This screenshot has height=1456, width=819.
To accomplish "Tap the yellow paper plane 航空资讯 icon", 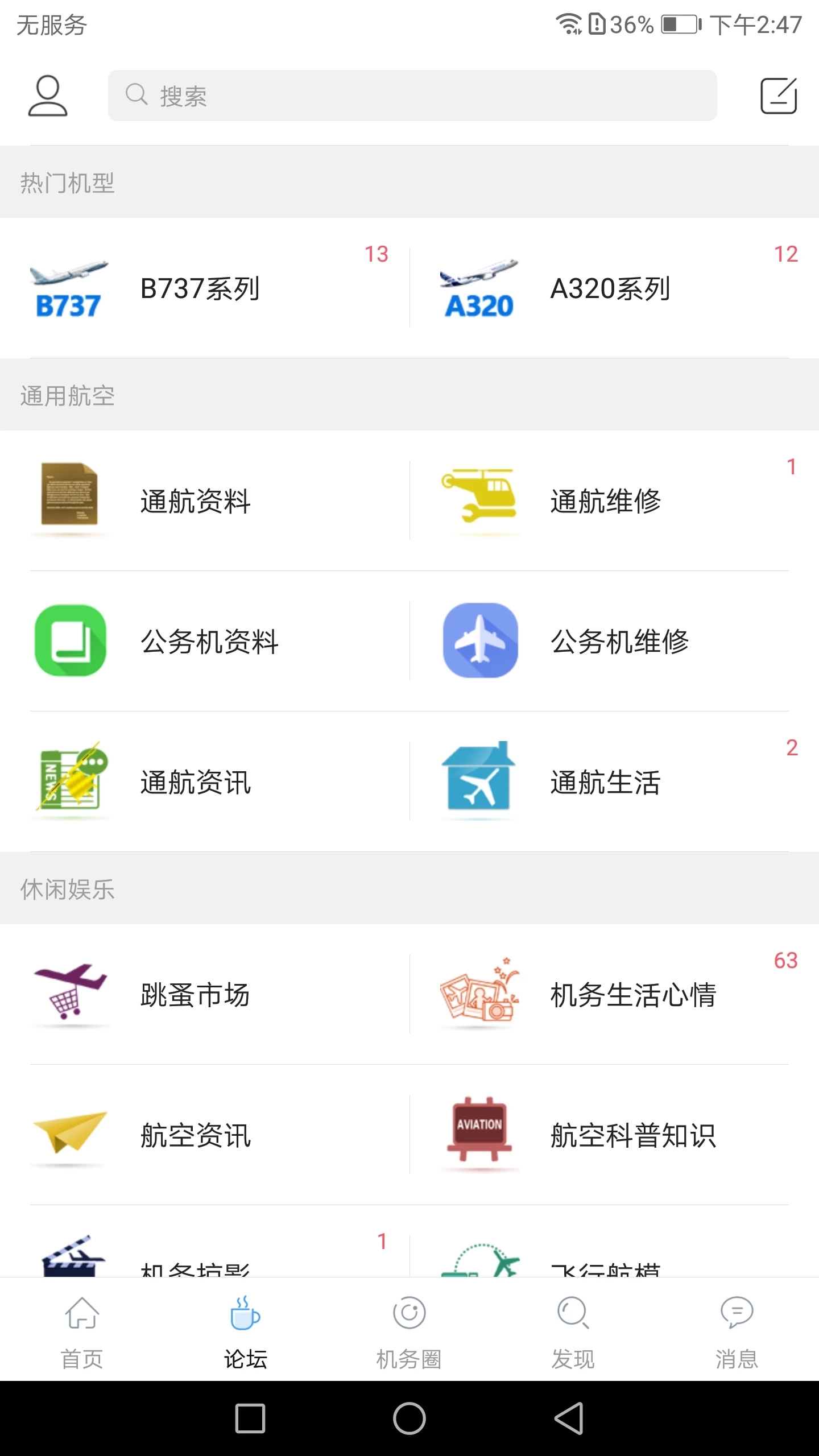I will [x=69, y=1136].
